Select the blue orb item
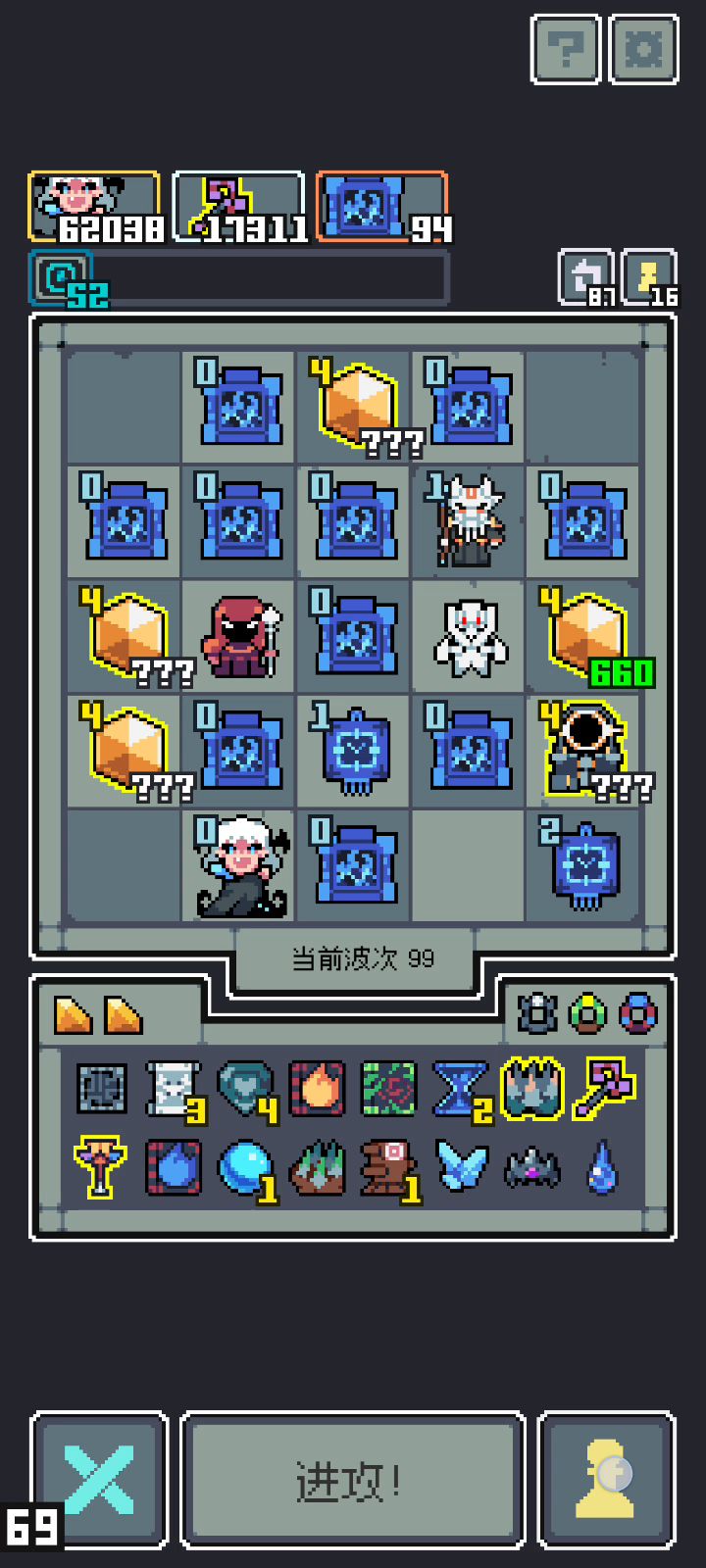706x1568 pixels. coord(243,1166)
